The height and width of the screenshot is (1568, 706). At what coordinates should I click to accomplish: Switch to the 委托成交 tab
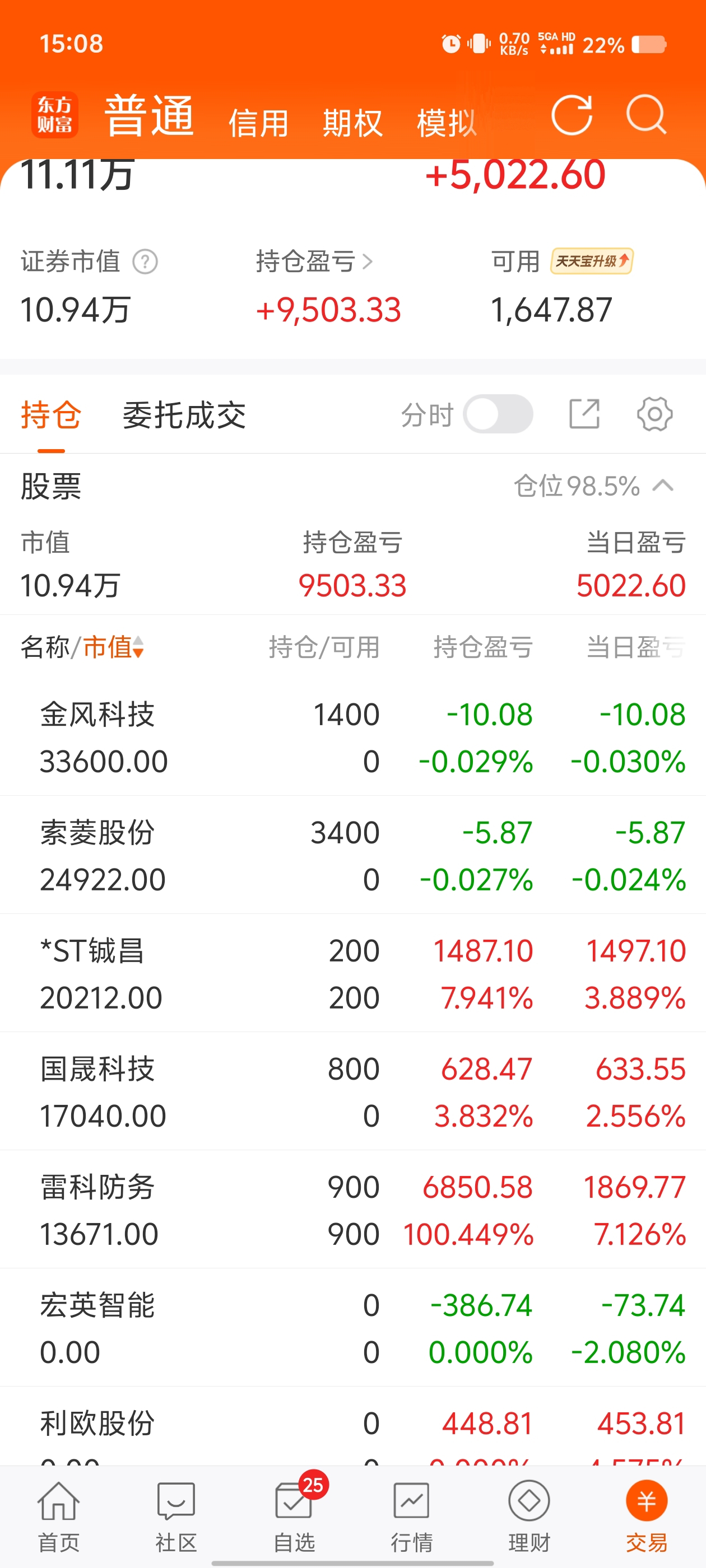(x=183, y=413)
